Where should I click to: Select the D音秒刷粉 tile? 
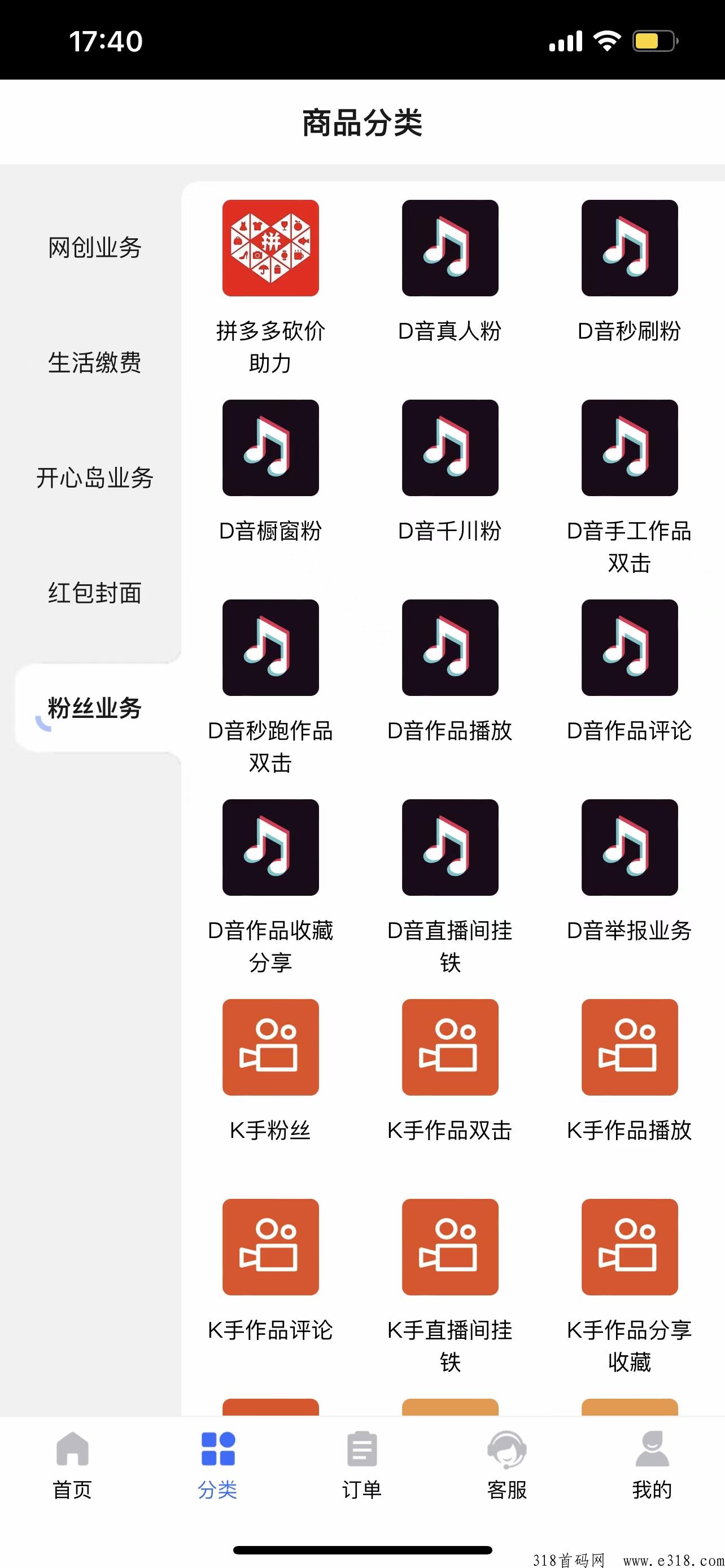630,248
